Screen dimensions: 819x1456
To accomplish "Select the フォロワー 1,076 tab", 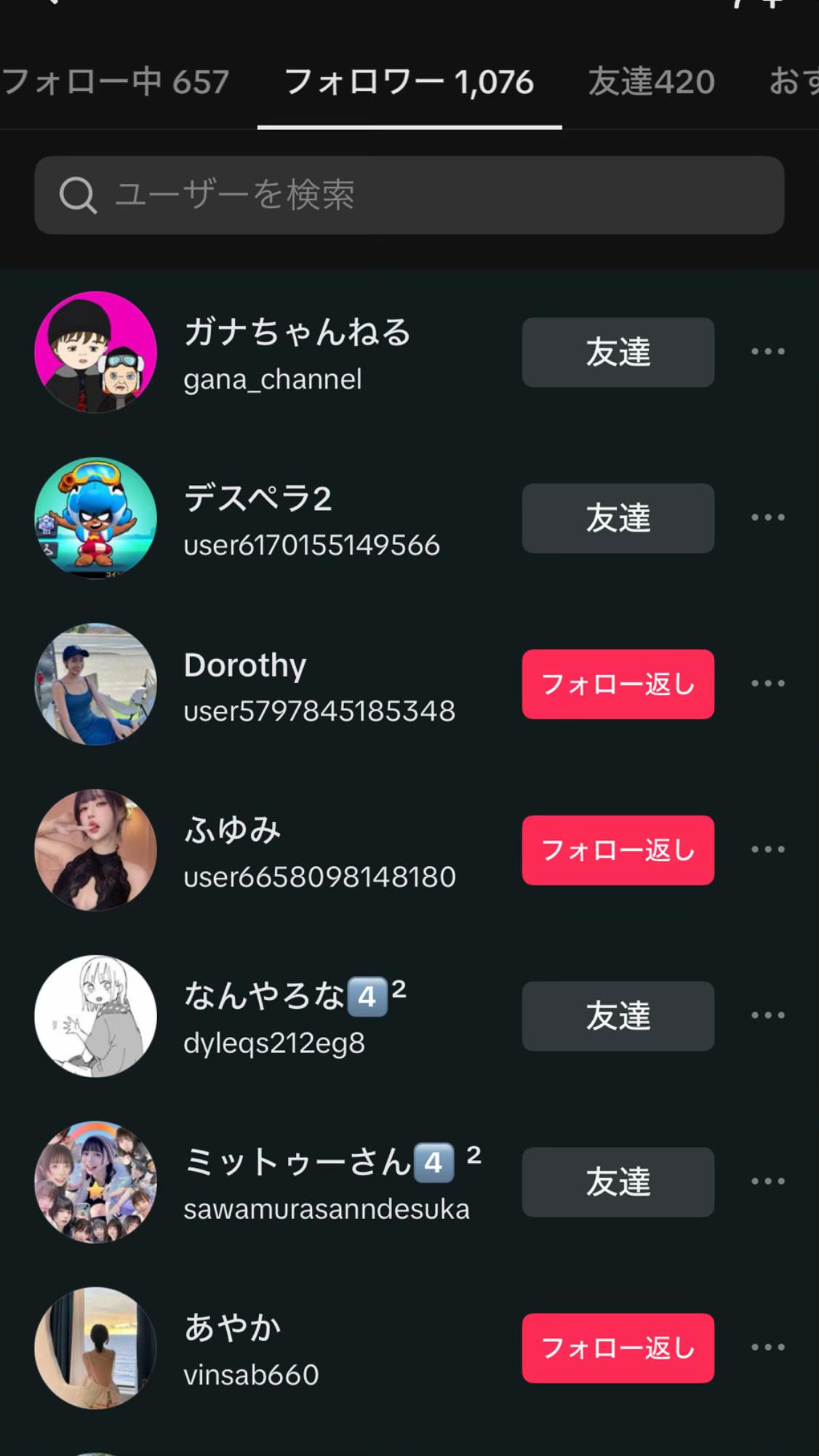I will pos(409,81).
